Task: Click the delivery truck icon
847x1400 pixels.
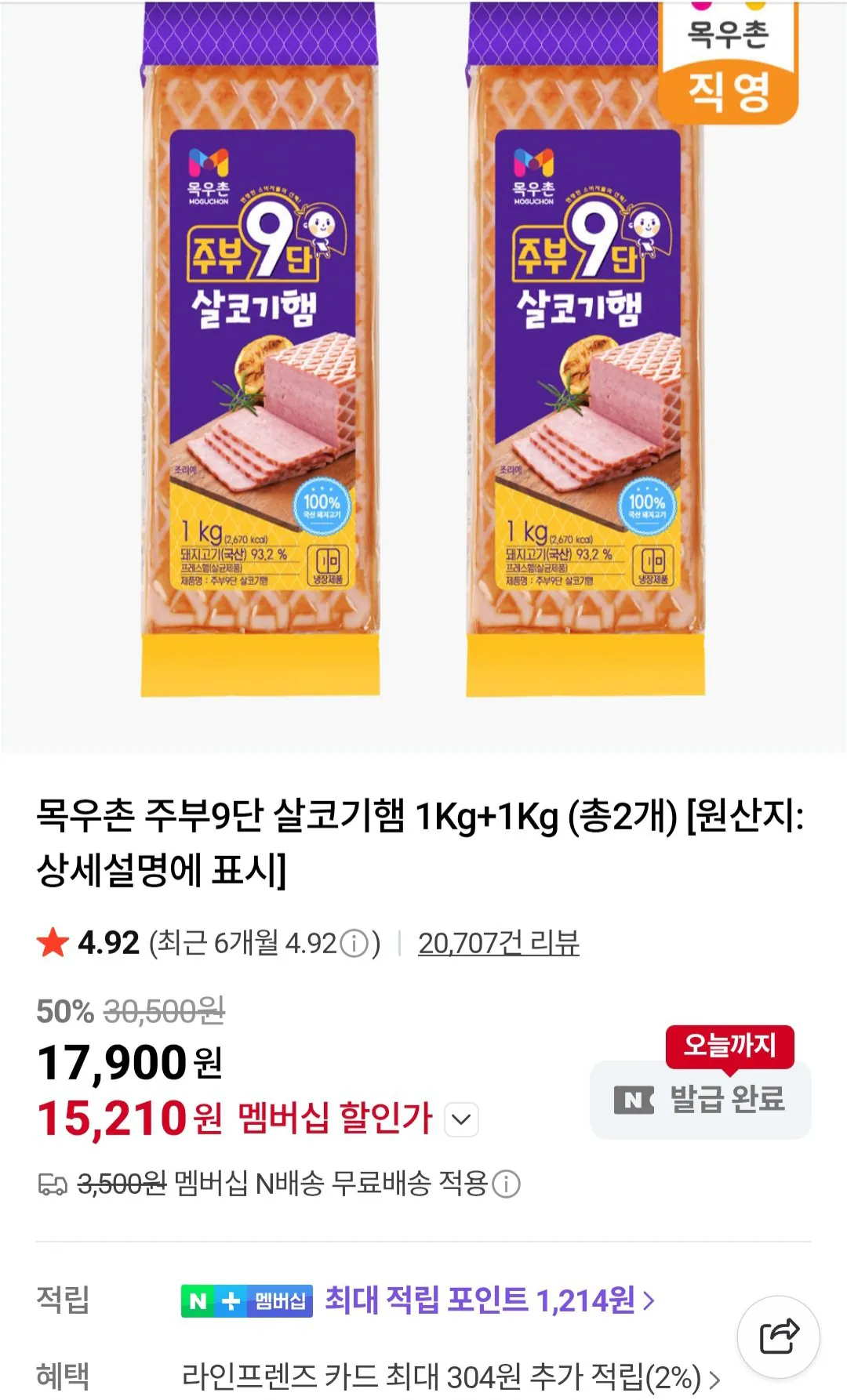Action: click(53, 1185)
